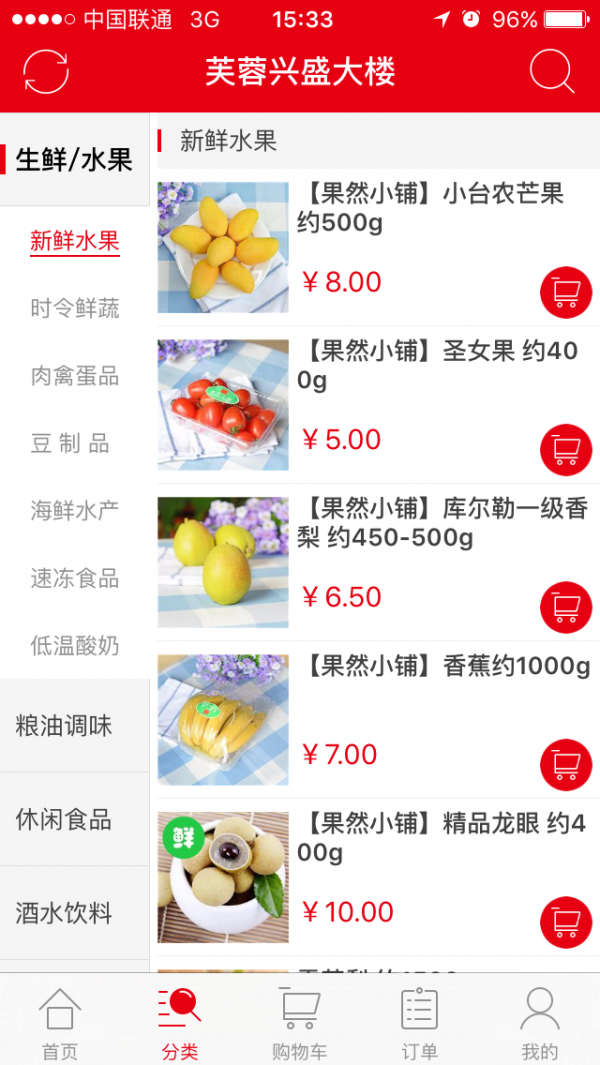Select 时令鲜蔬 subcategory

point(75,309)
